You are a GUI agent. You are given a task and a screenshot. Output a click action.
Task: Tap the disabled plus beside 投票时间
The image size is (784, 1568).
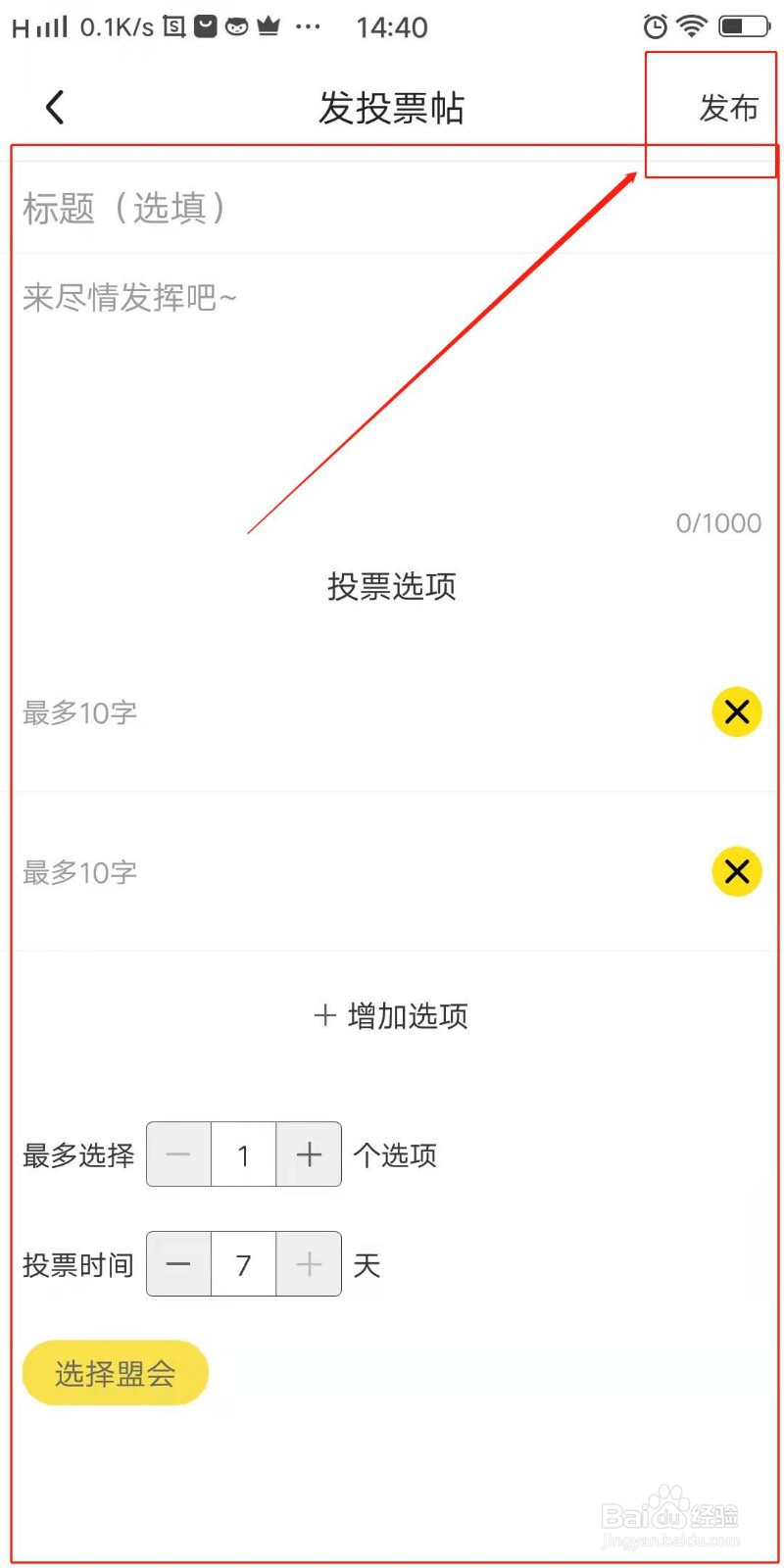click(309, 1264)
